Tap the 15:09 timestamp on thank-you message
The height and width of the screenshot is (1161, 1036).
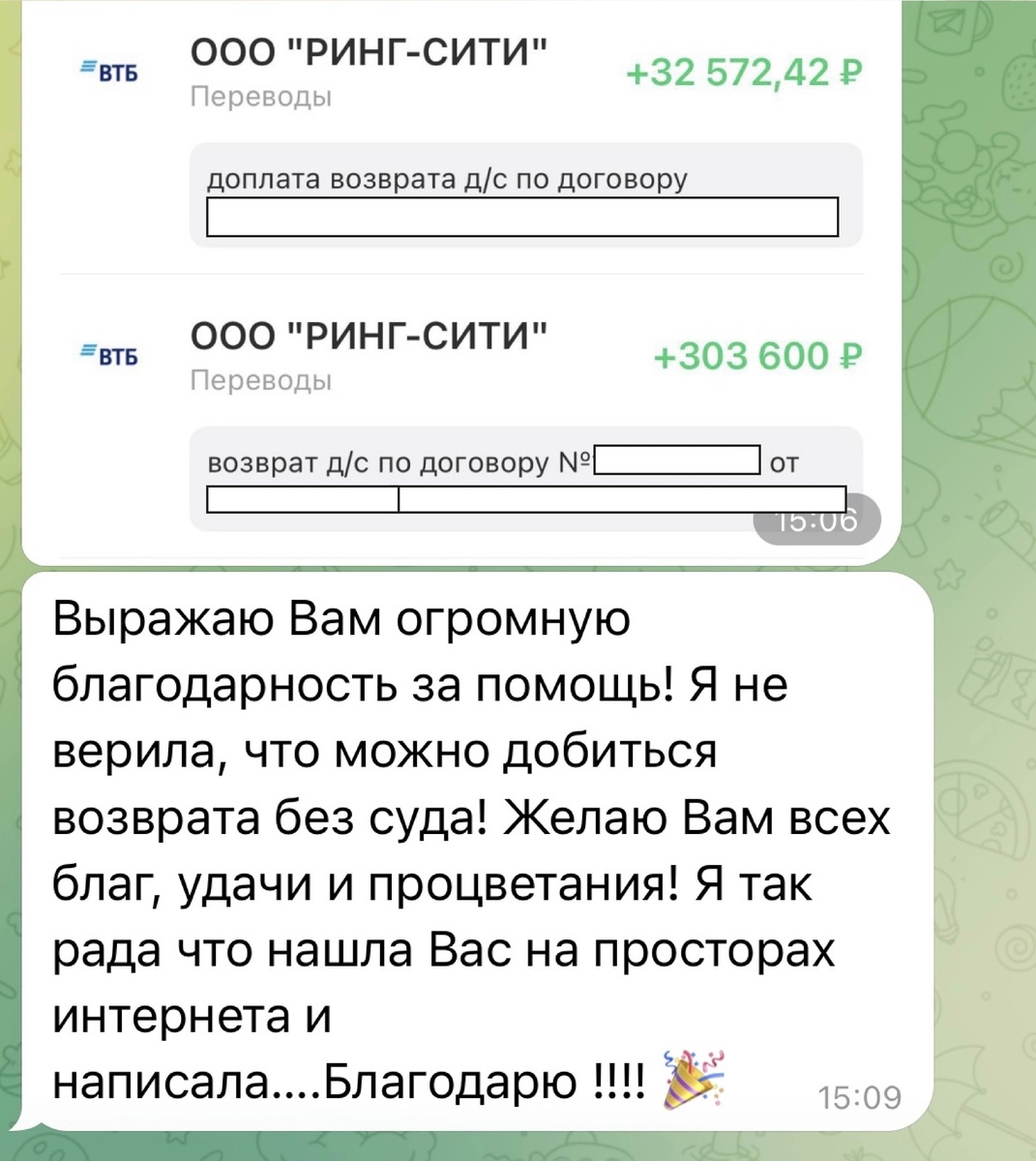tap(859, 1097)
